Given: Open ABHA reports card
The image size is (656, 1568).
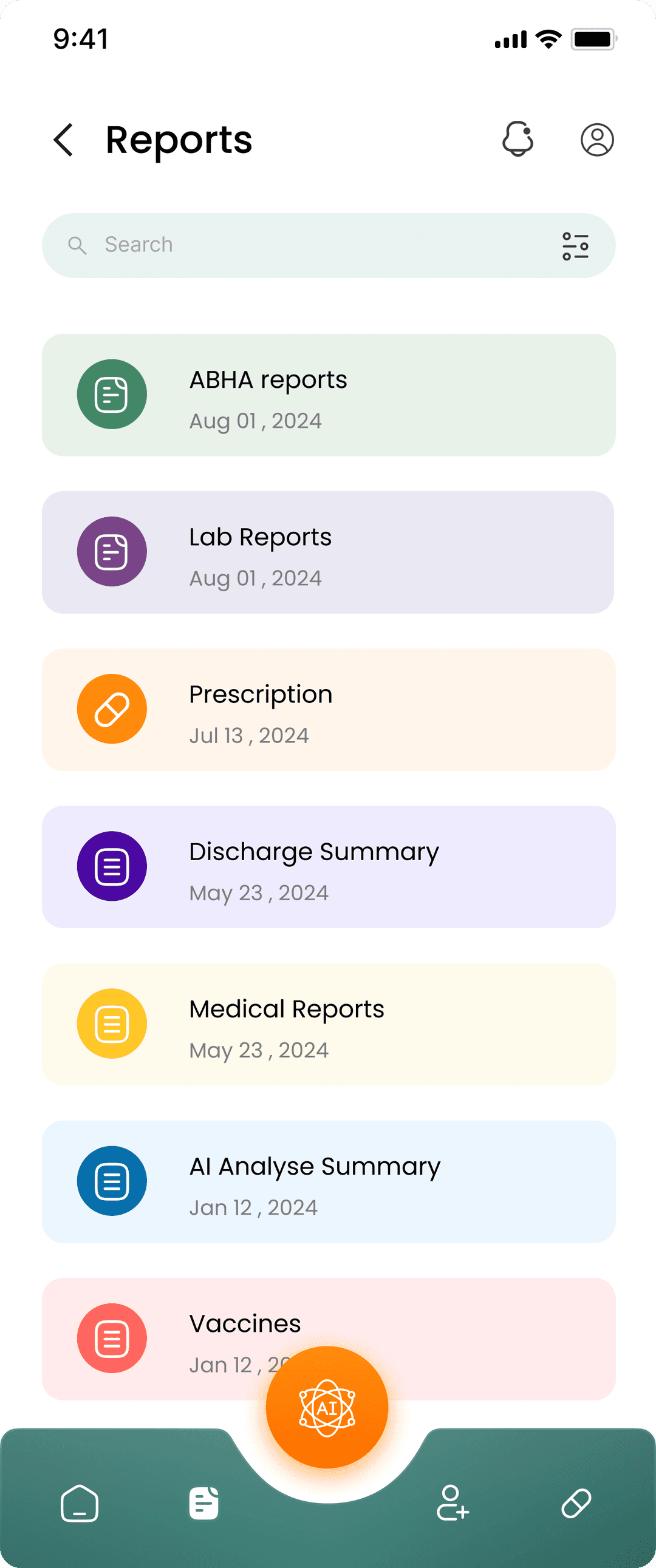Looking at the screenshot, I should (x=329, y=395).
